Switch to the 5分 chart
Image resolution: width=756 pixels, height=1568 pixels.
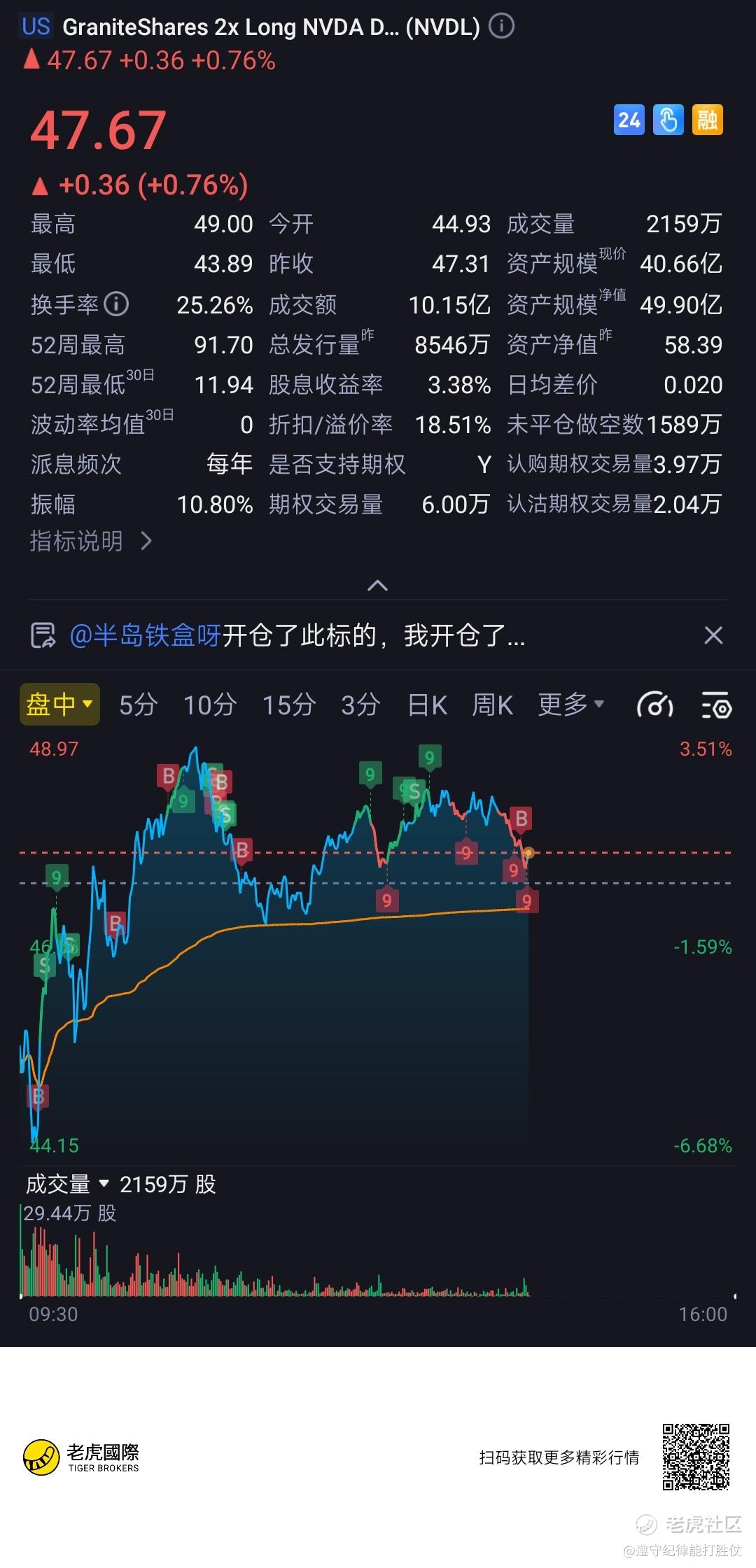click(138, 705)
